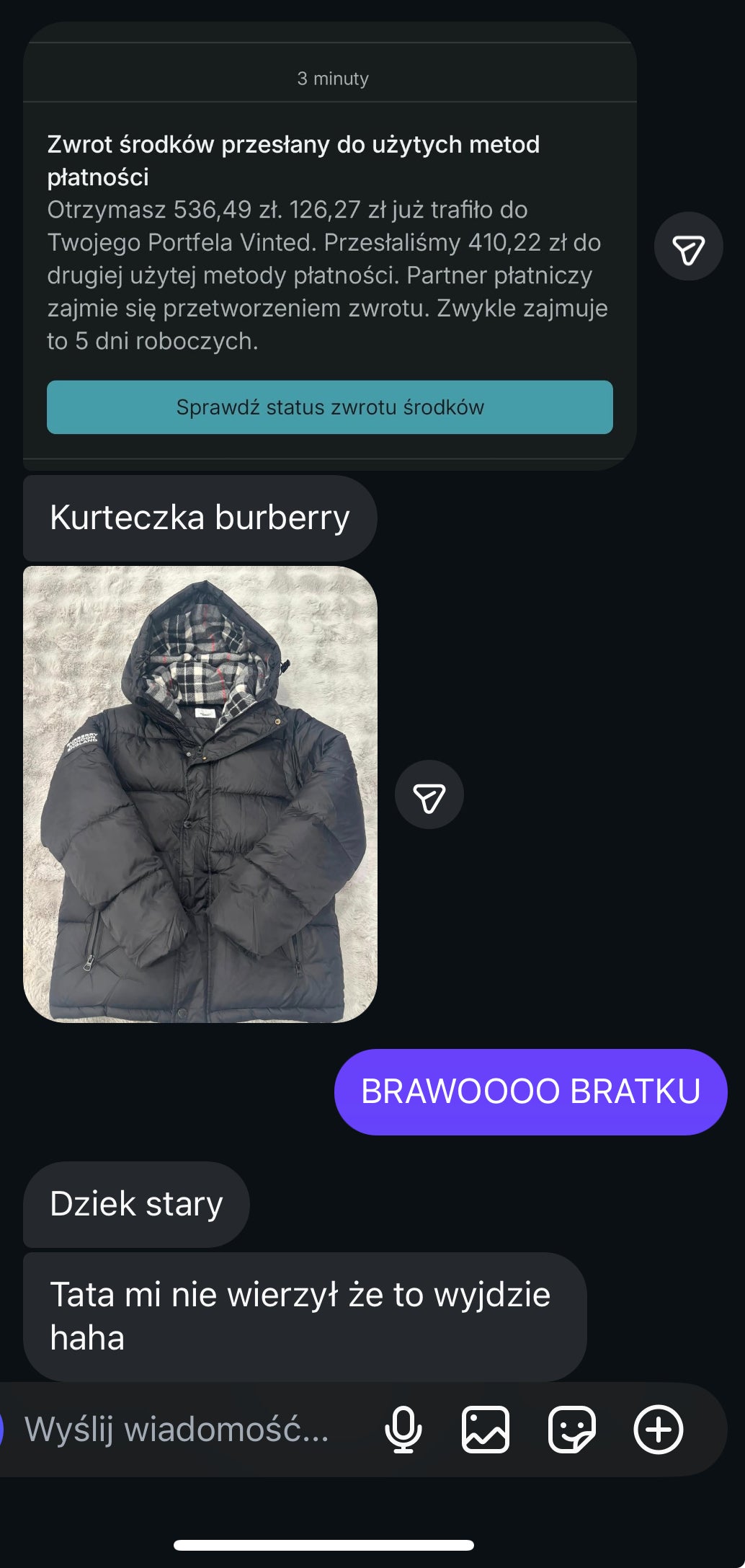Open the sticker picker
This screenshot has width=745, height=1568.
click(x=571, y=1429)
